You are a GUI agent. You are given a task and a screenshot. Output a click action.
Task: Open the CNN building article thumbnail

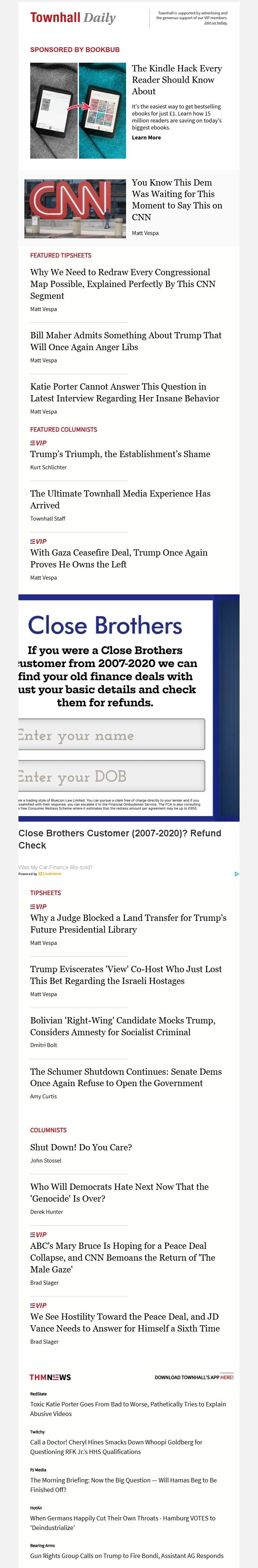point(75,208)
